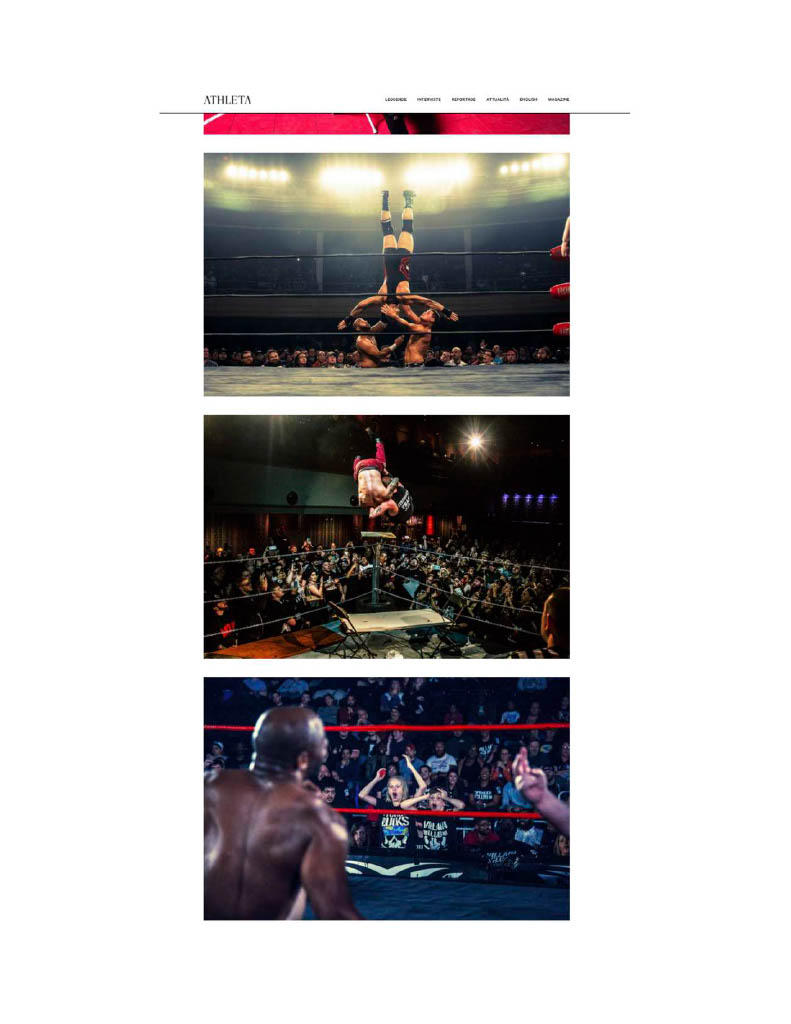
Task: Tap the Athleta logo to go home
Action: coord(227,100)
